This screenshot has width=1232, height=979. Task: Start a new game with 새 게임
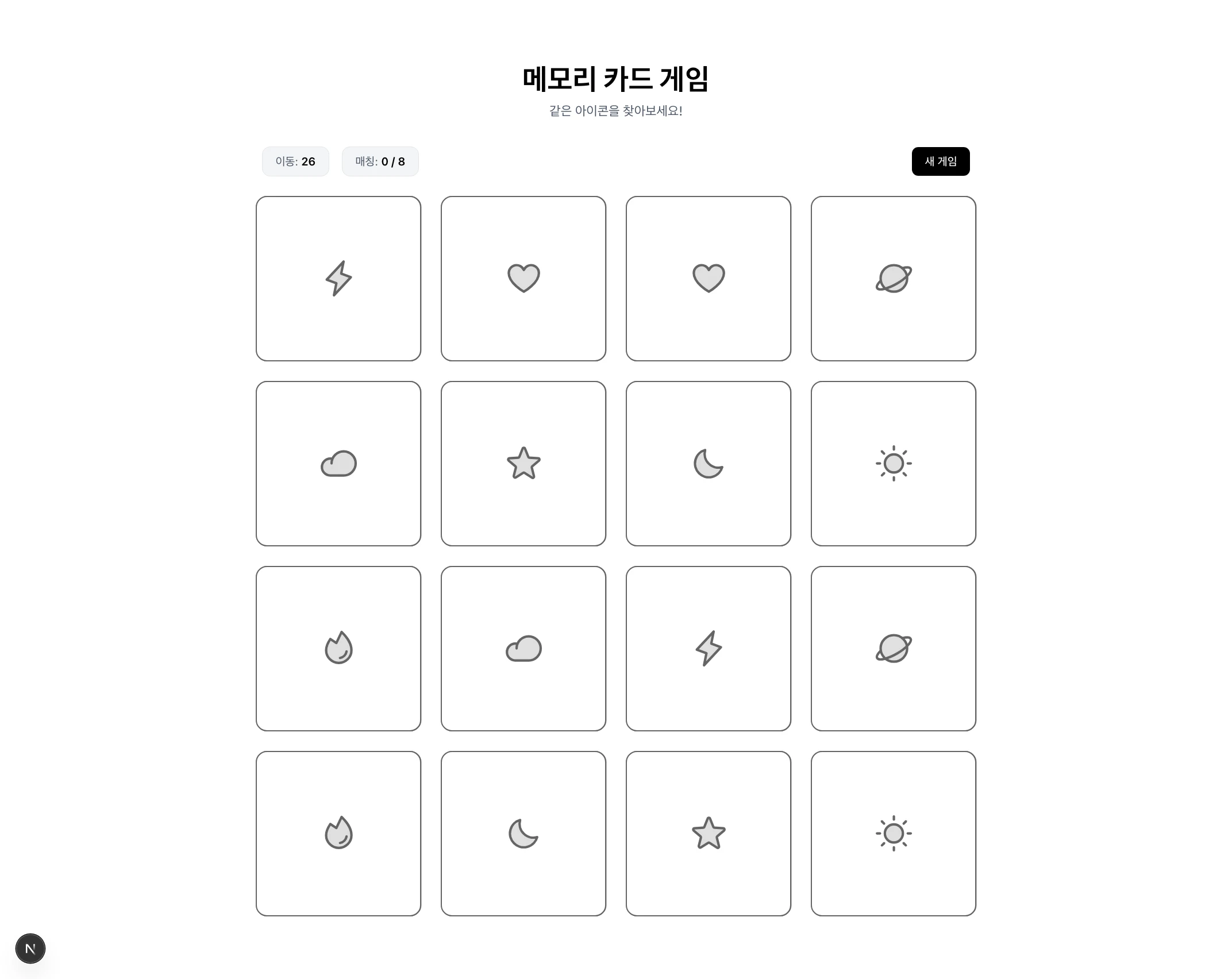tap(940, 161)
